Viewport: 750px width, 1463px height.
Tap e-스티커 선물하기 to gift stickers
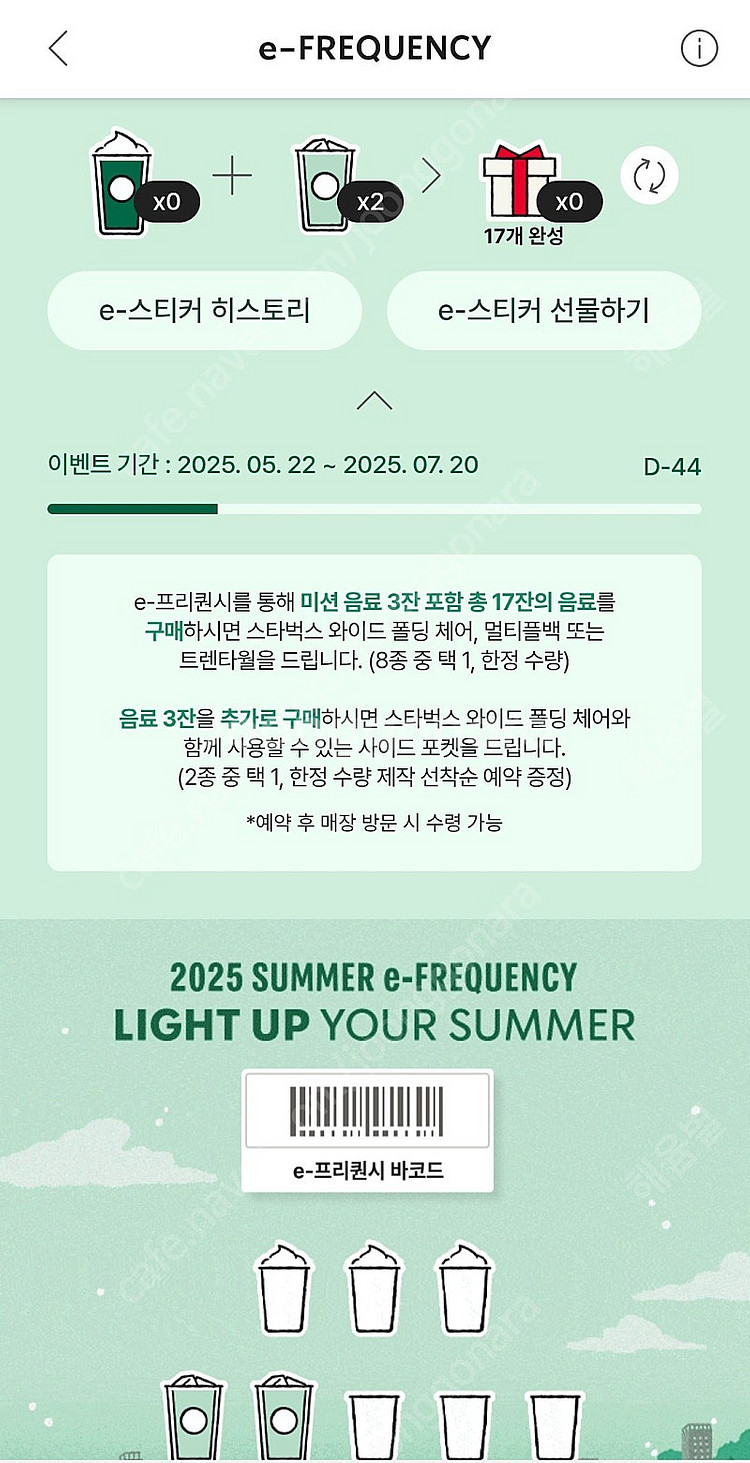[543, 310]
